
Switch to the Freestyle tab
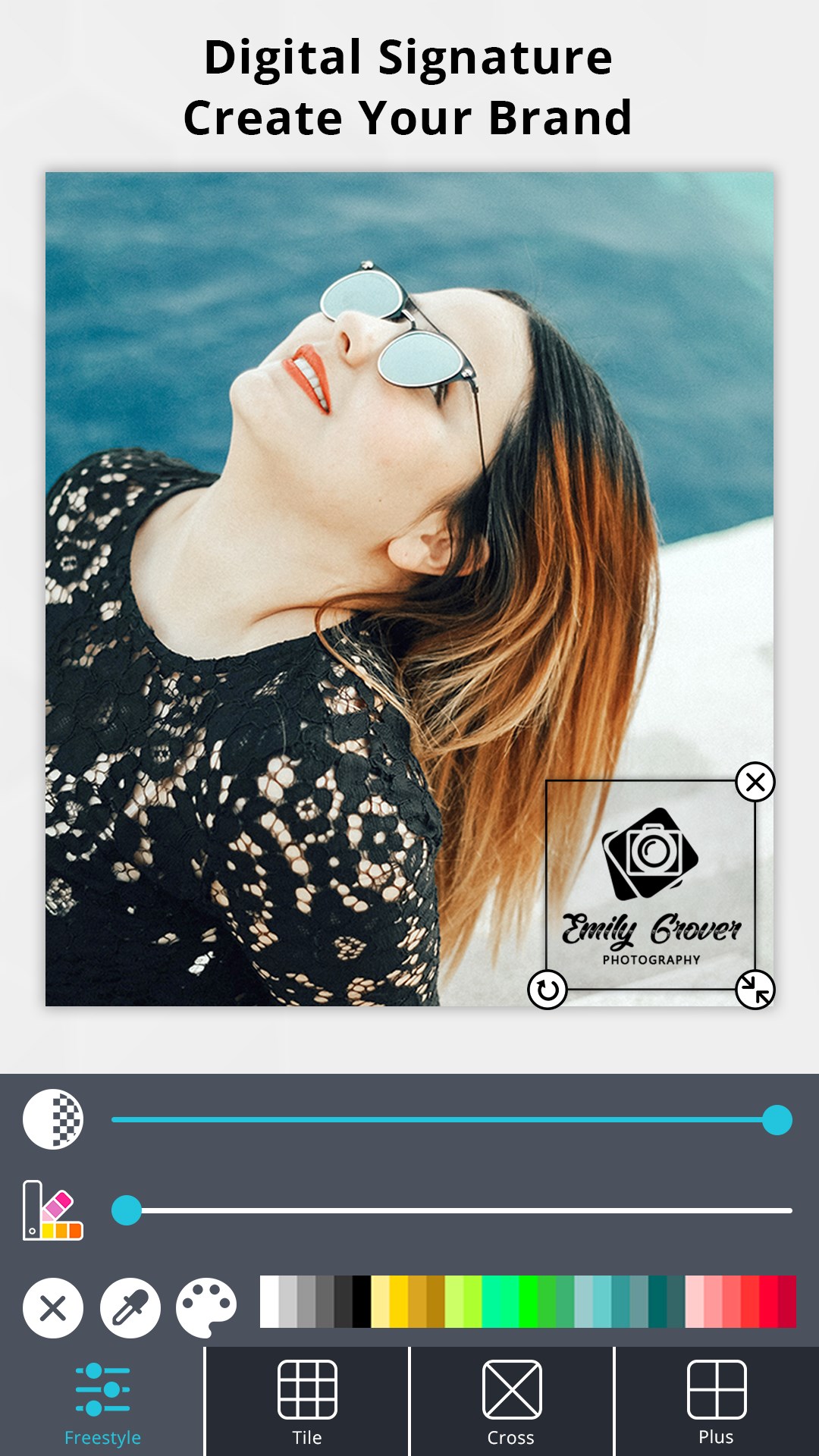click(x=102, y=1403)
